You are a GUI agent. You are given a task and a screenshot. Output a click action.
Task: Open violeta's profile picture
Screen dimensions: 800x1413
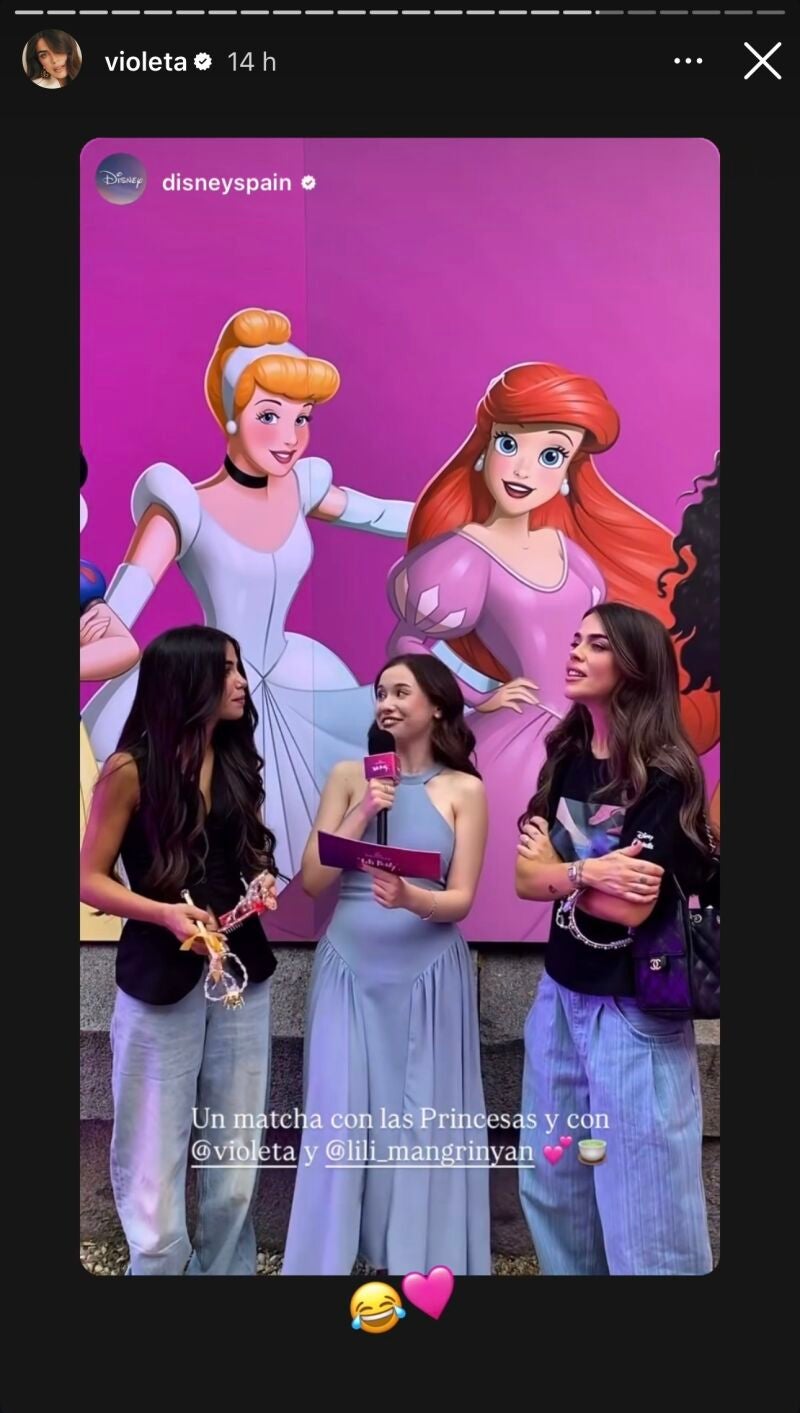tap(52, 60)
